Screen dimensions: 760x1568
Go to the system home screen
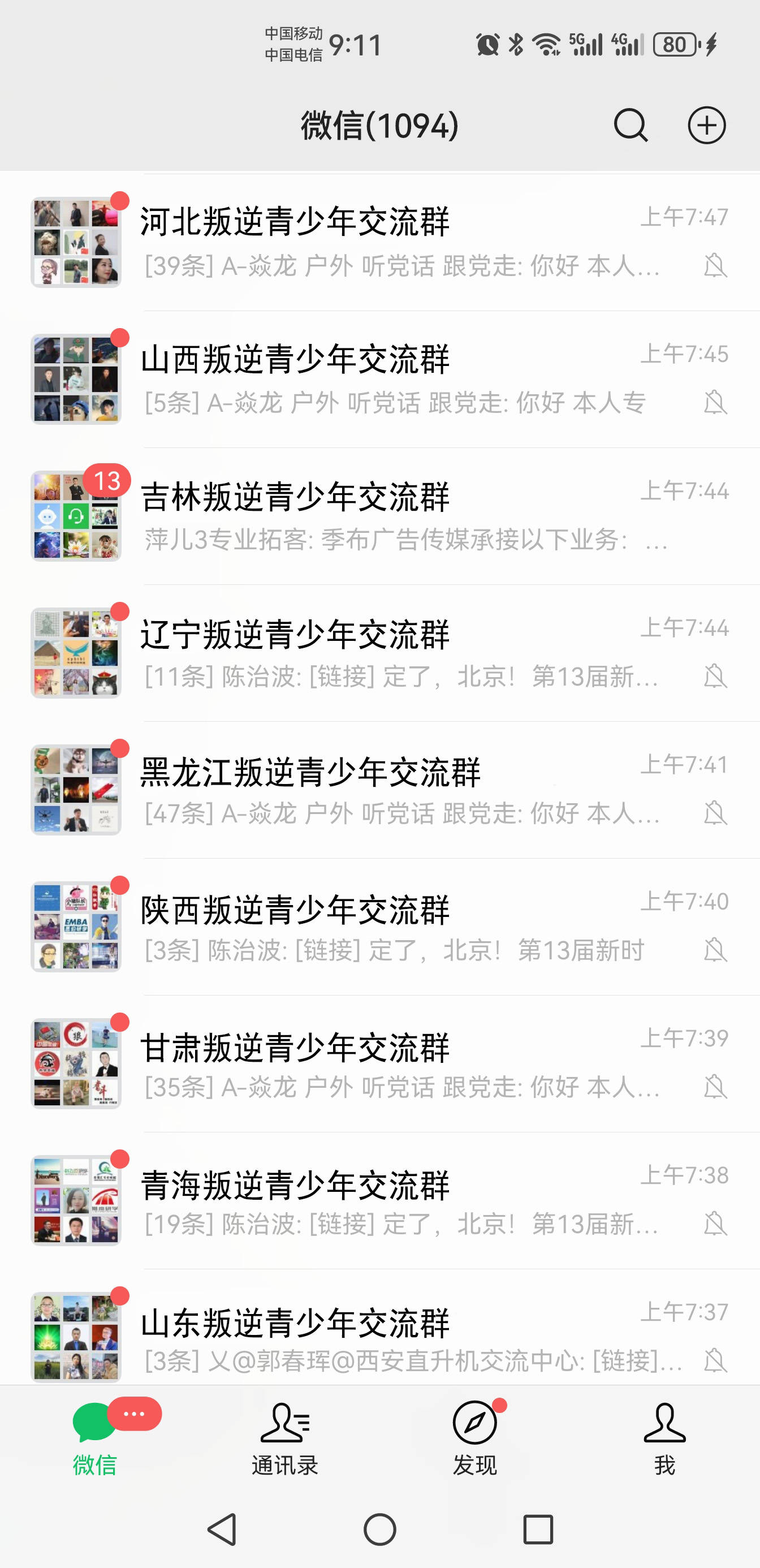[379, 1529]
